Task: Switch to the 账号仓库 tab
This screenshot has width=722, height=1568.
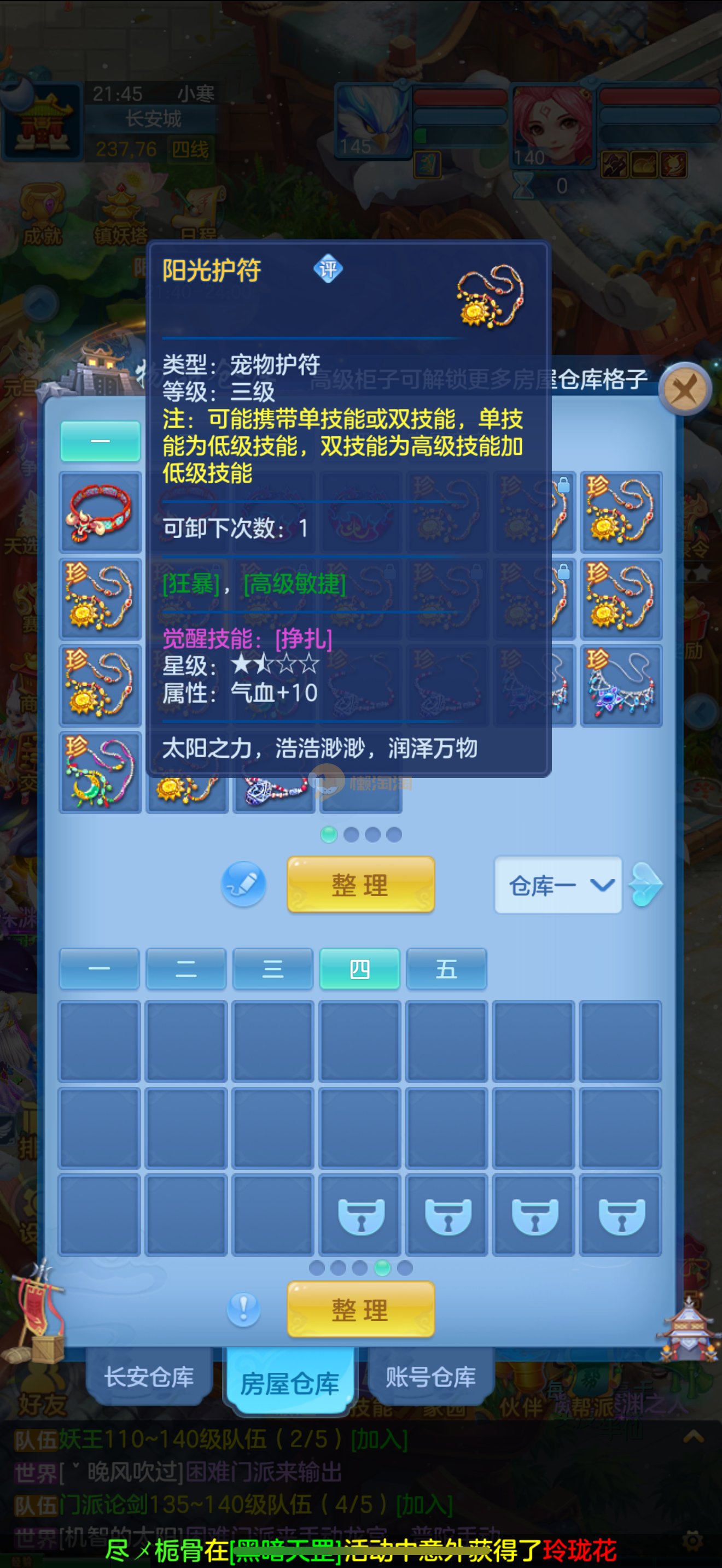Action: 430,1378
